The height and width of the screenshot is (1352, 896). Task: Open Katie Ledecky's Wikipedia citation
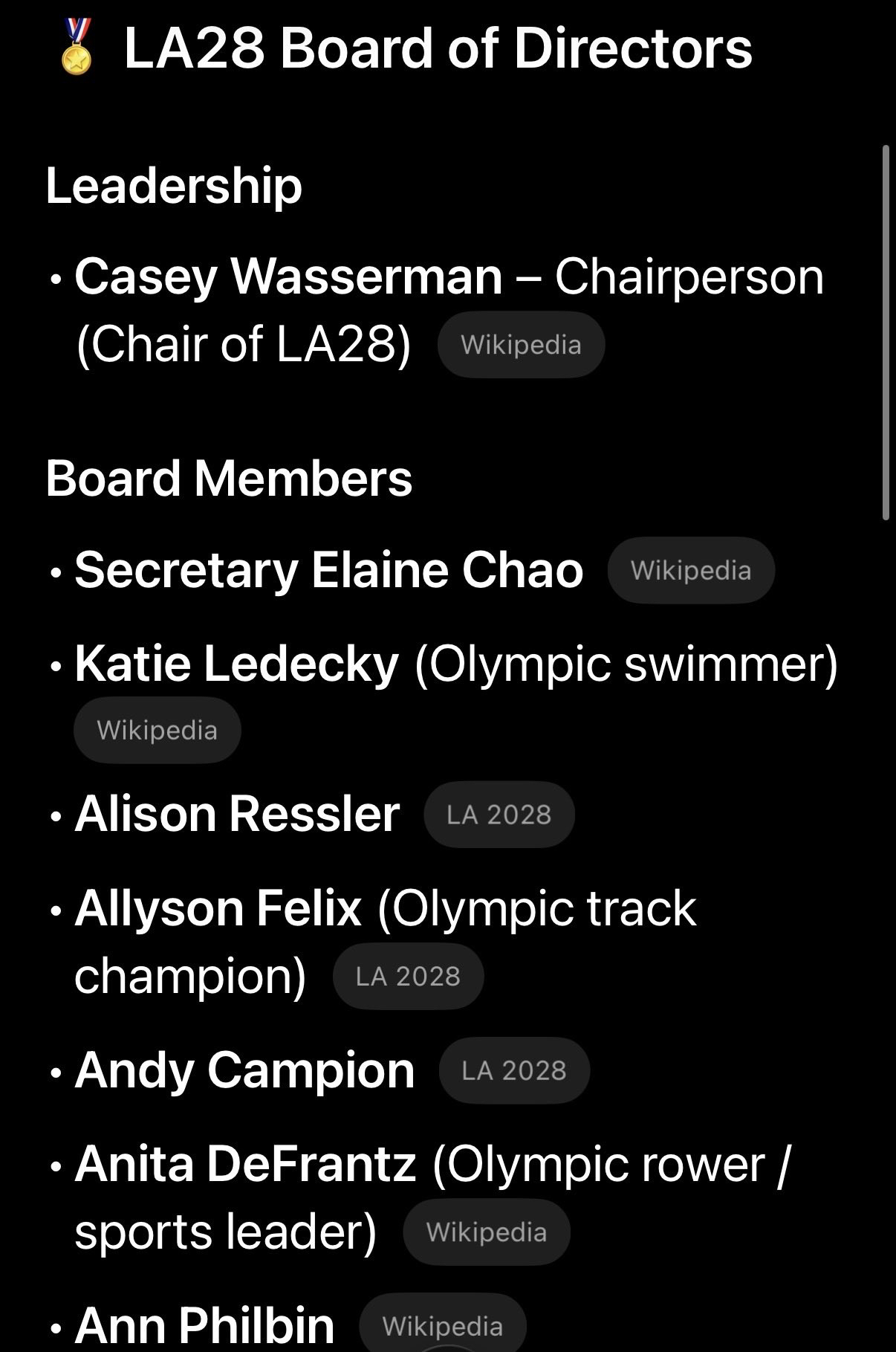157,731
